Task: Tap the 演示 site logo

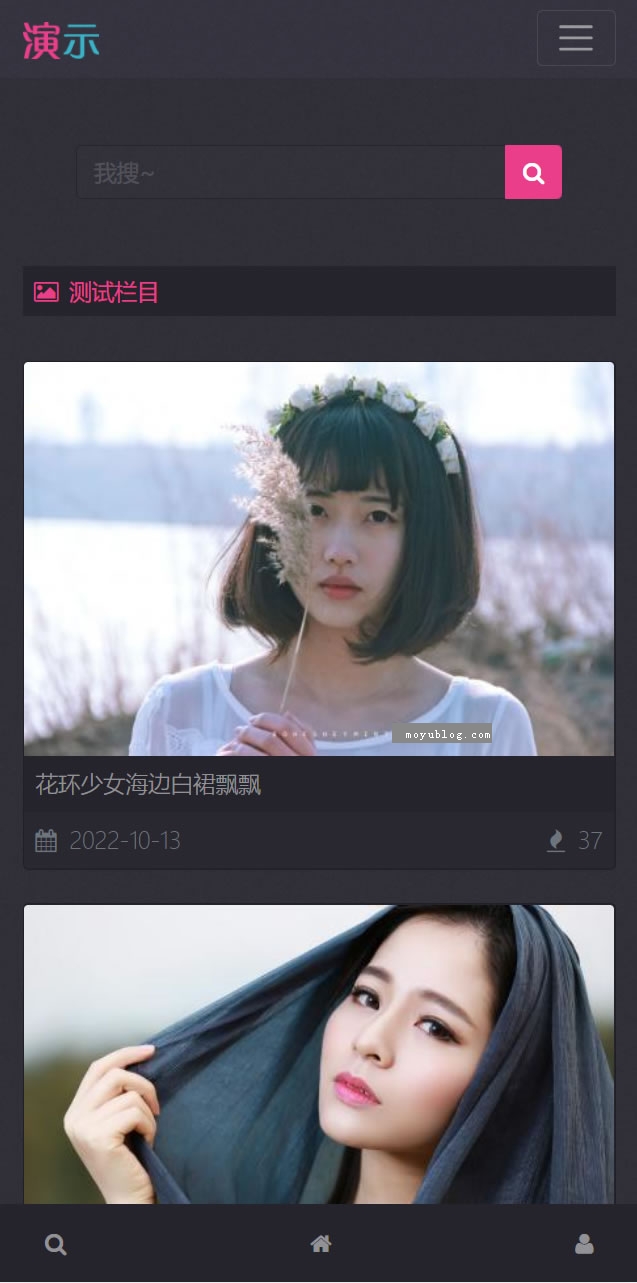Action: pyautogui.click(x=61, y=41)
